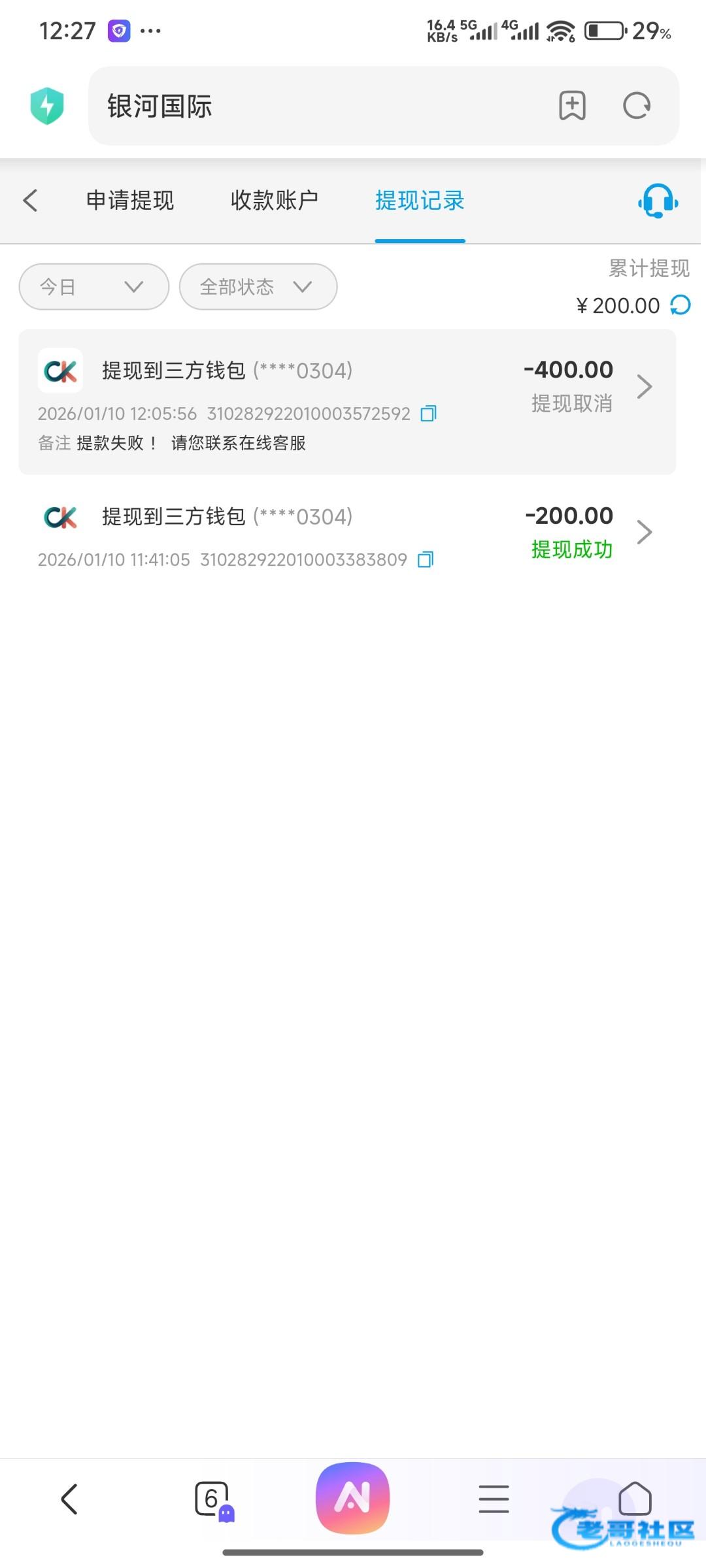The width and height of the screenshot is (706, 1568).
Task: Copy order number ending in 3383809
Action: tap(426, 560)
